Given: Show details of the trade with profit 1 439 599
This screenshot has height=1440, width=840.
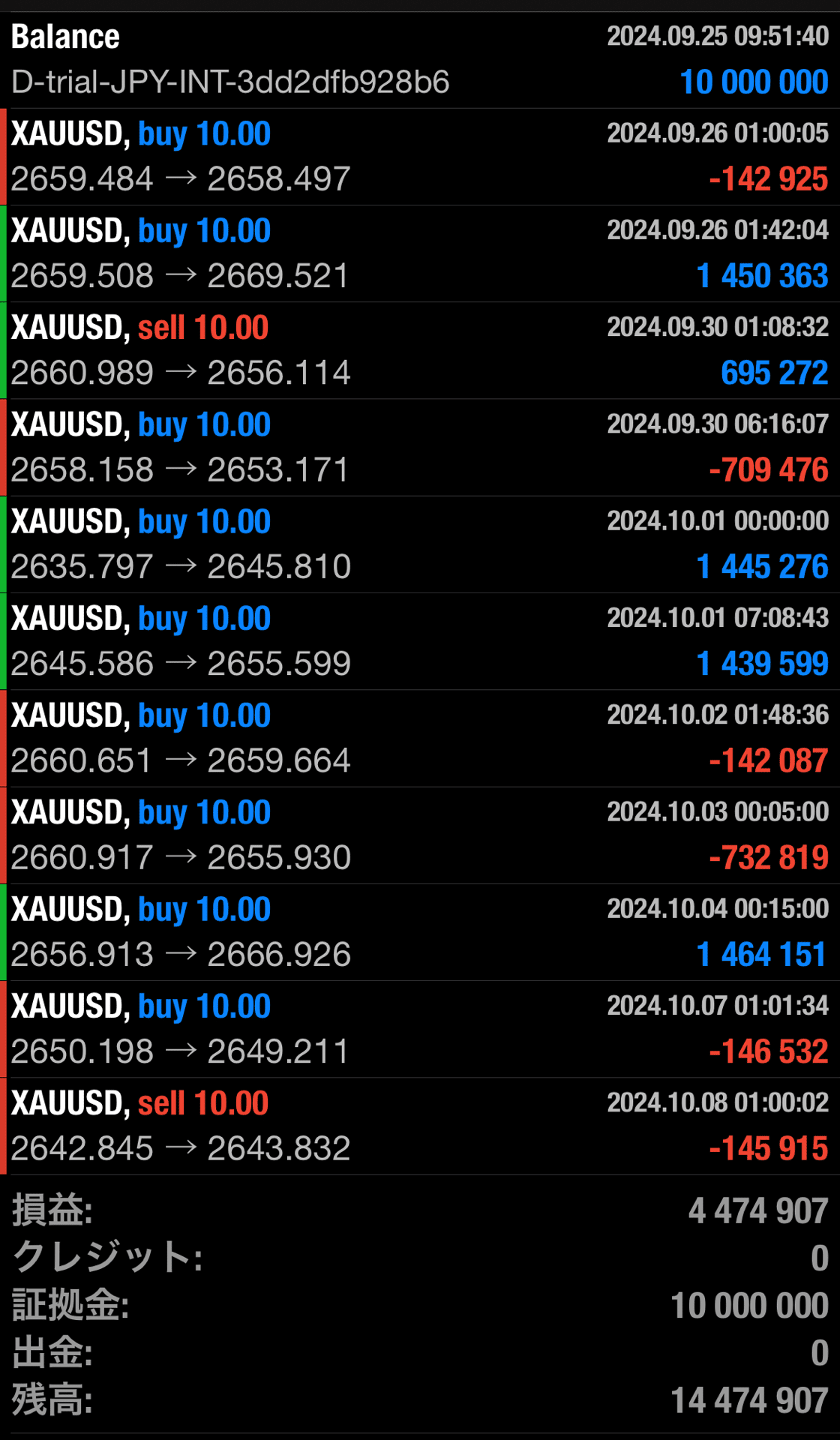Looking at the screenshot, I should tap(420, 641).
